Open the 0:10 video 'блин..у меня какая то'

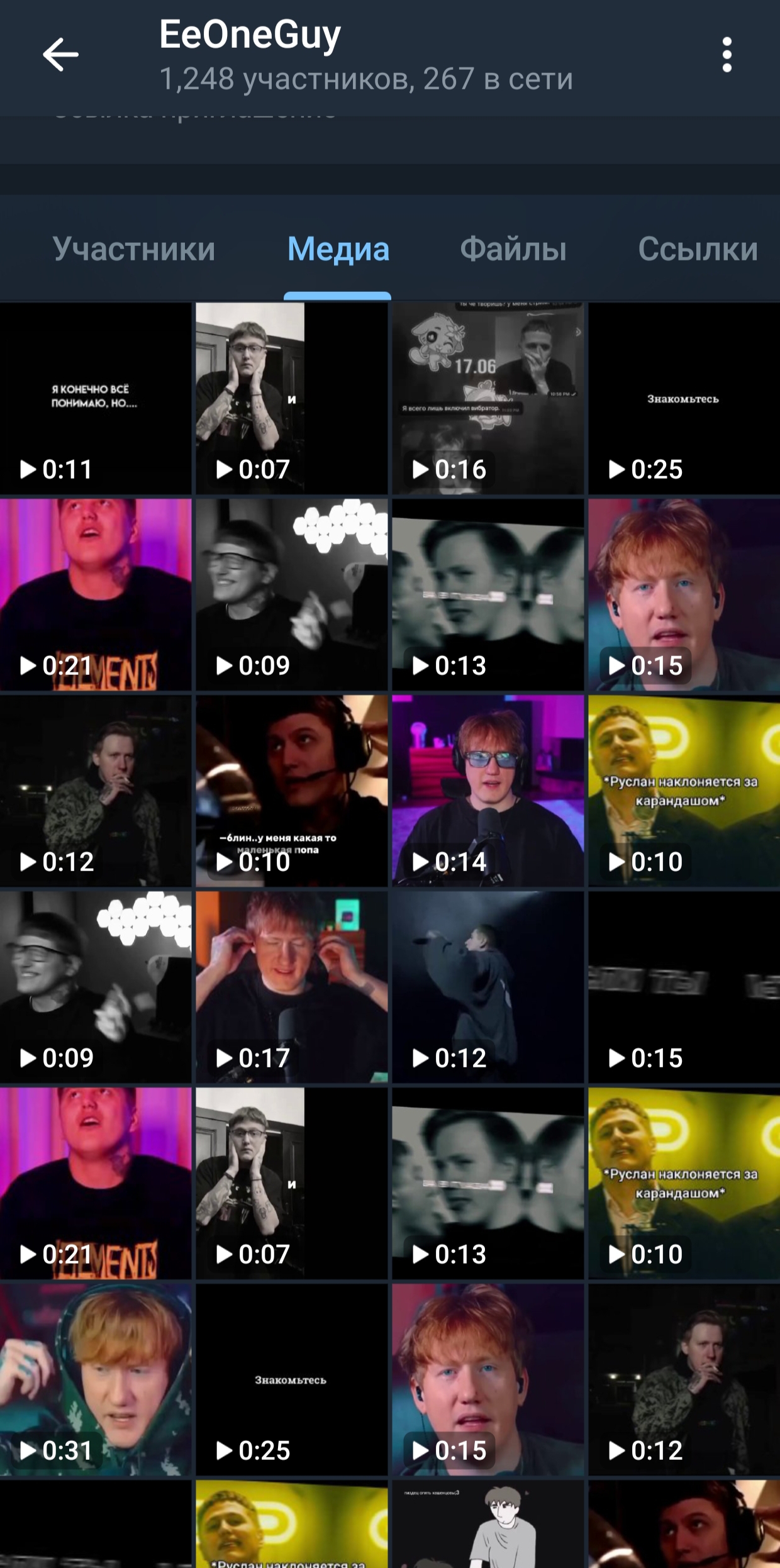(x=291, y=791)
